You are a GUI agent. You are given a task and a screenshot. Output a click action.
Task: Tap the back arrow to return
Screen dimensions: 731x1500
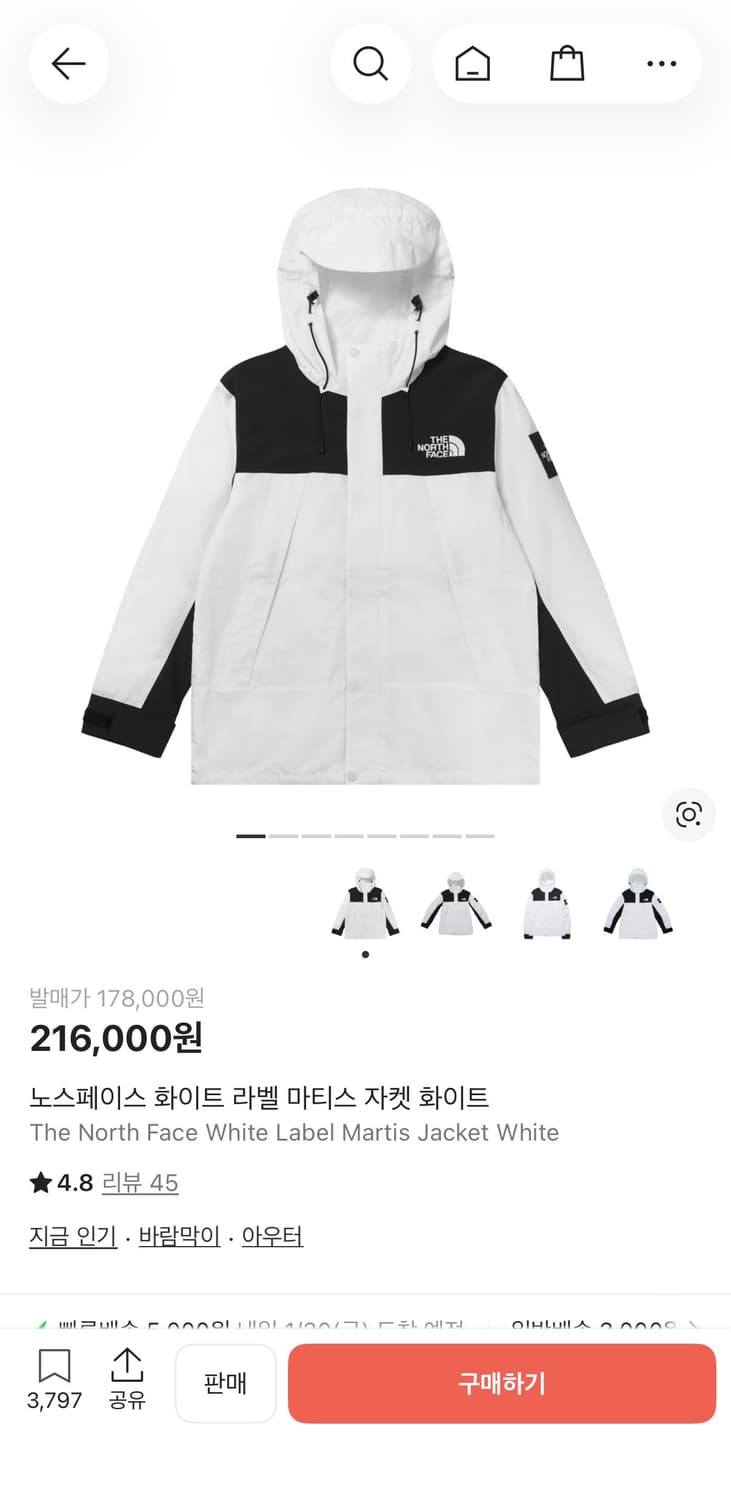(x=68, y=63)
